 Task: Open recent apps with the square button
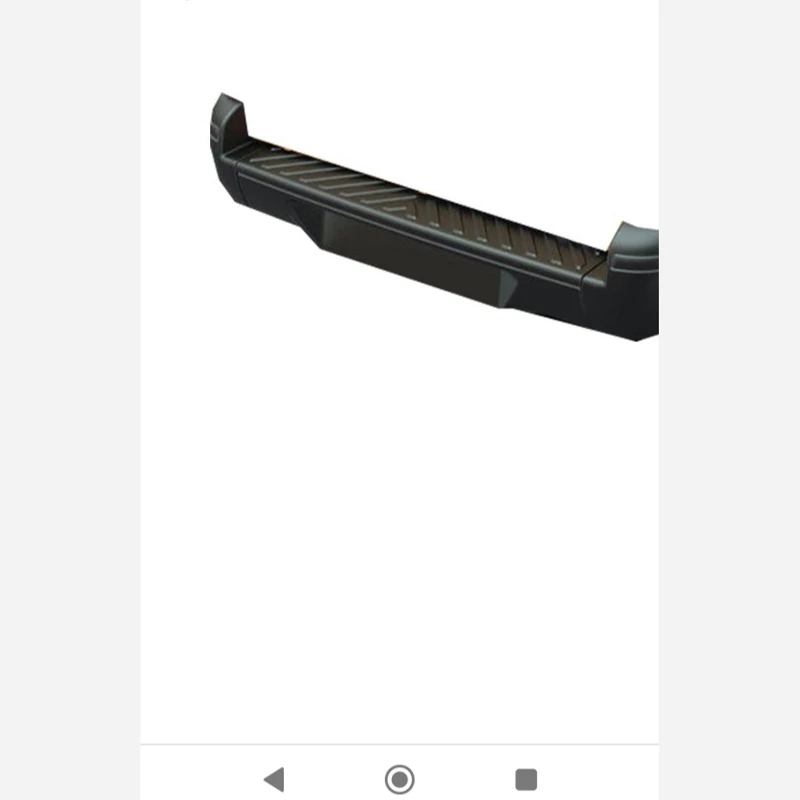tap(526, 779)
